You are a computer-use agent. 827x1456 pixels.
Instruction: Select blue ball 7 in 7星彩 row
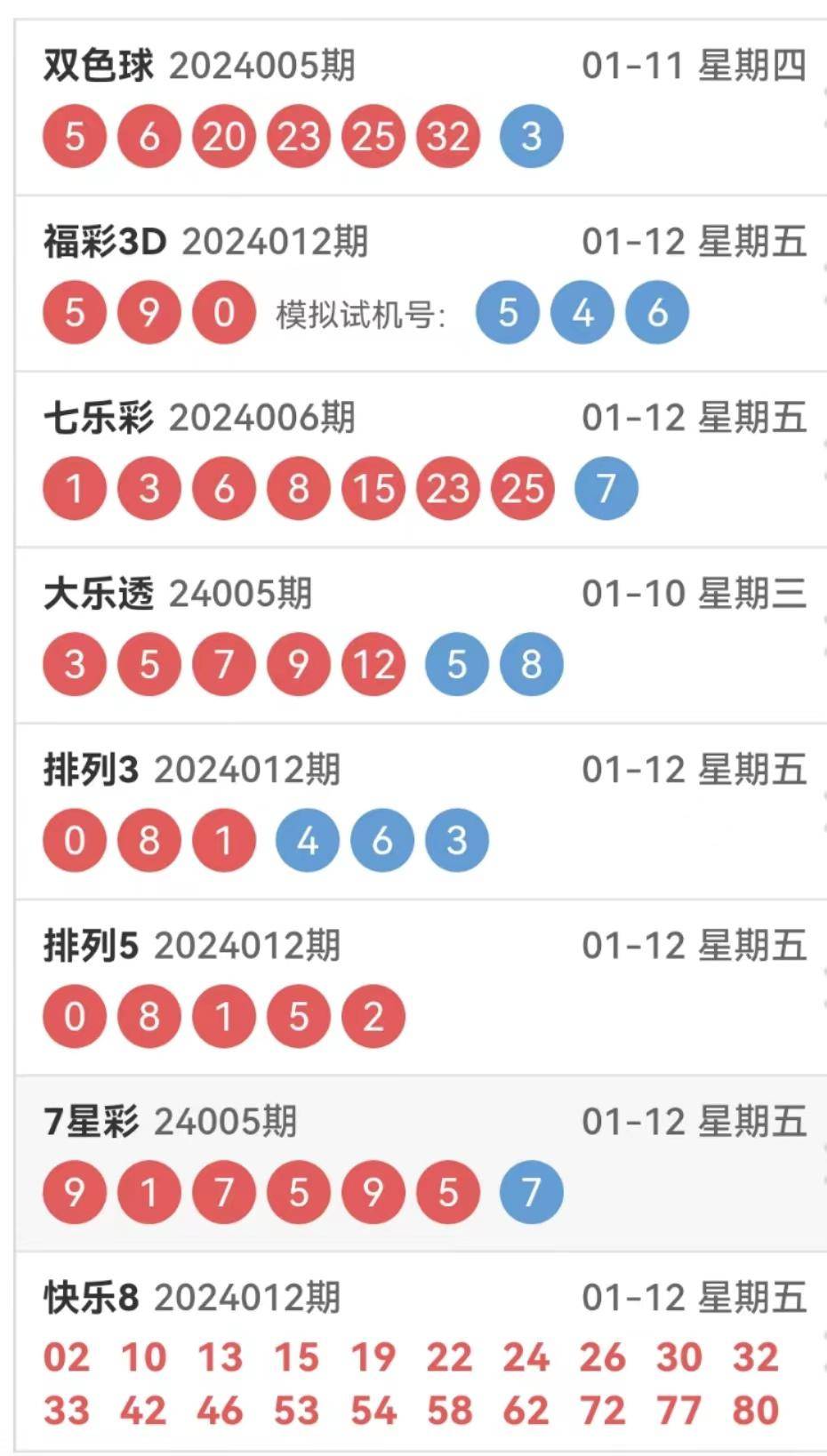(x=532, y=1191)
